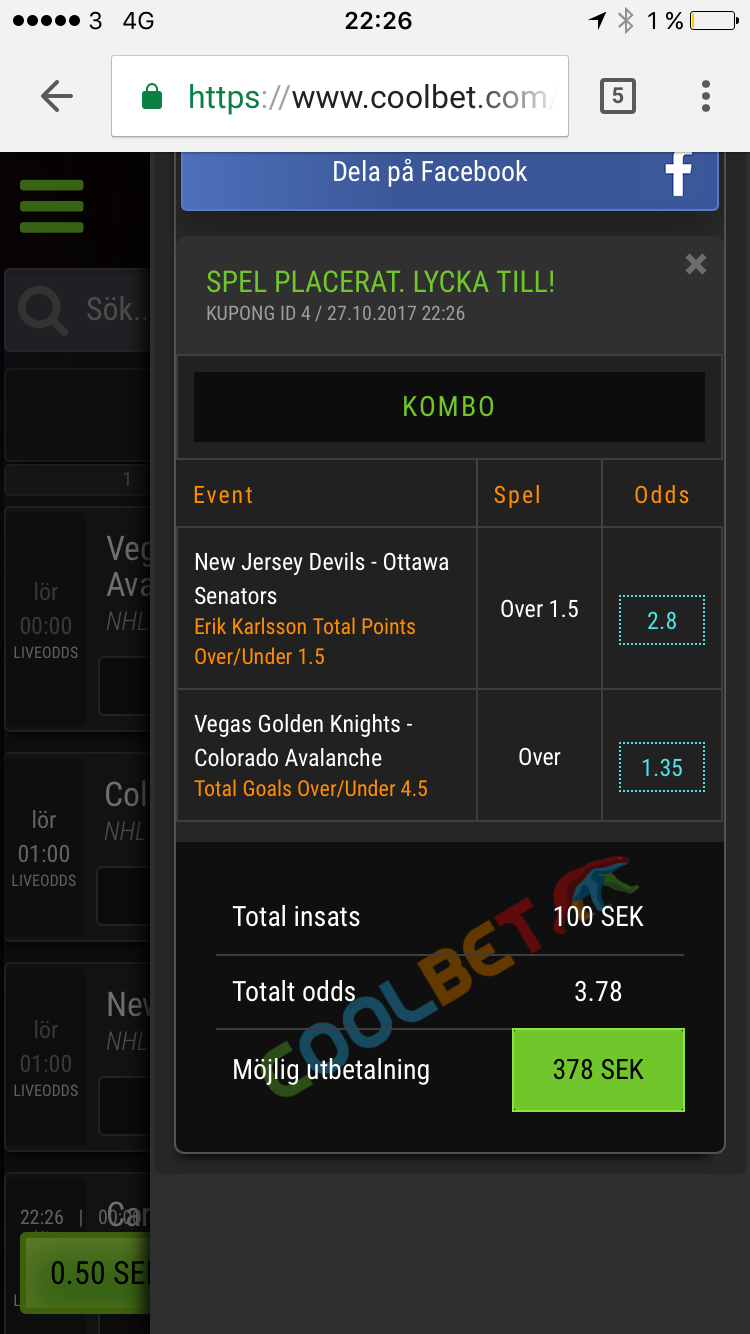This screenshot has height=1334, width=750.
Task: Open the browser overflow menu
Action: point(706,96)
